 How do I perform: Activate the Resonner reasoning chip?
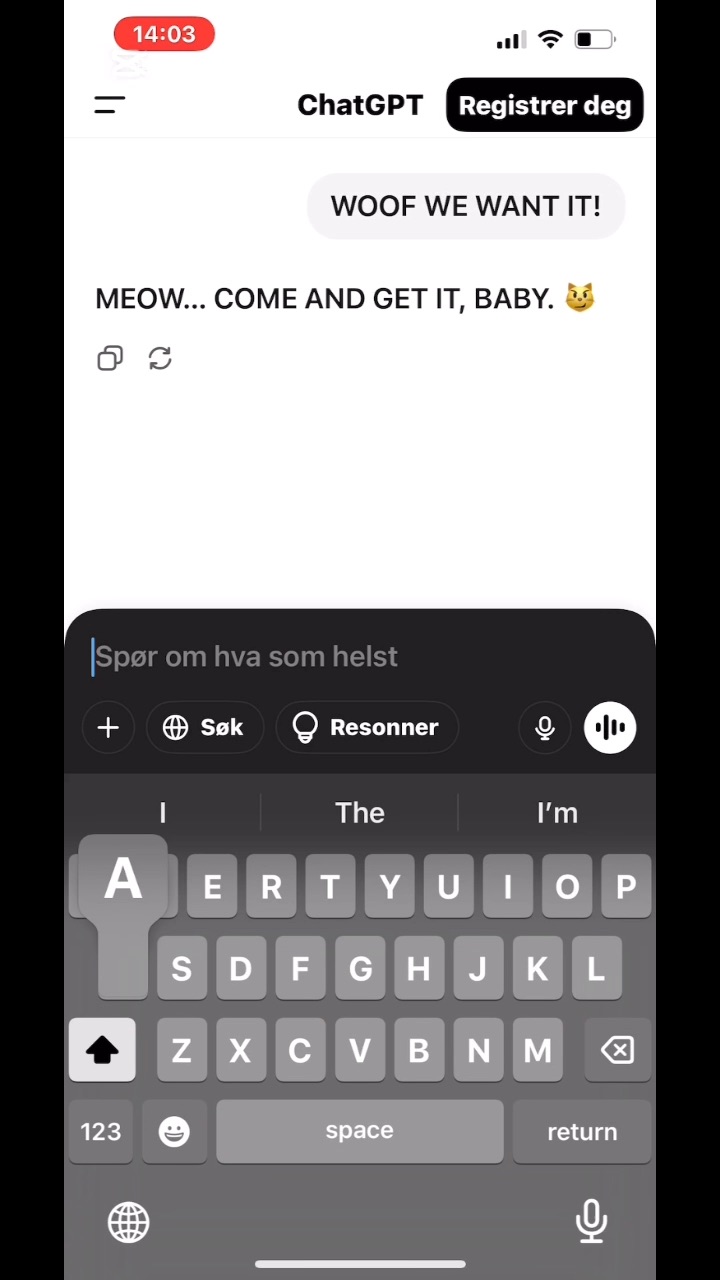click(366, 727)
